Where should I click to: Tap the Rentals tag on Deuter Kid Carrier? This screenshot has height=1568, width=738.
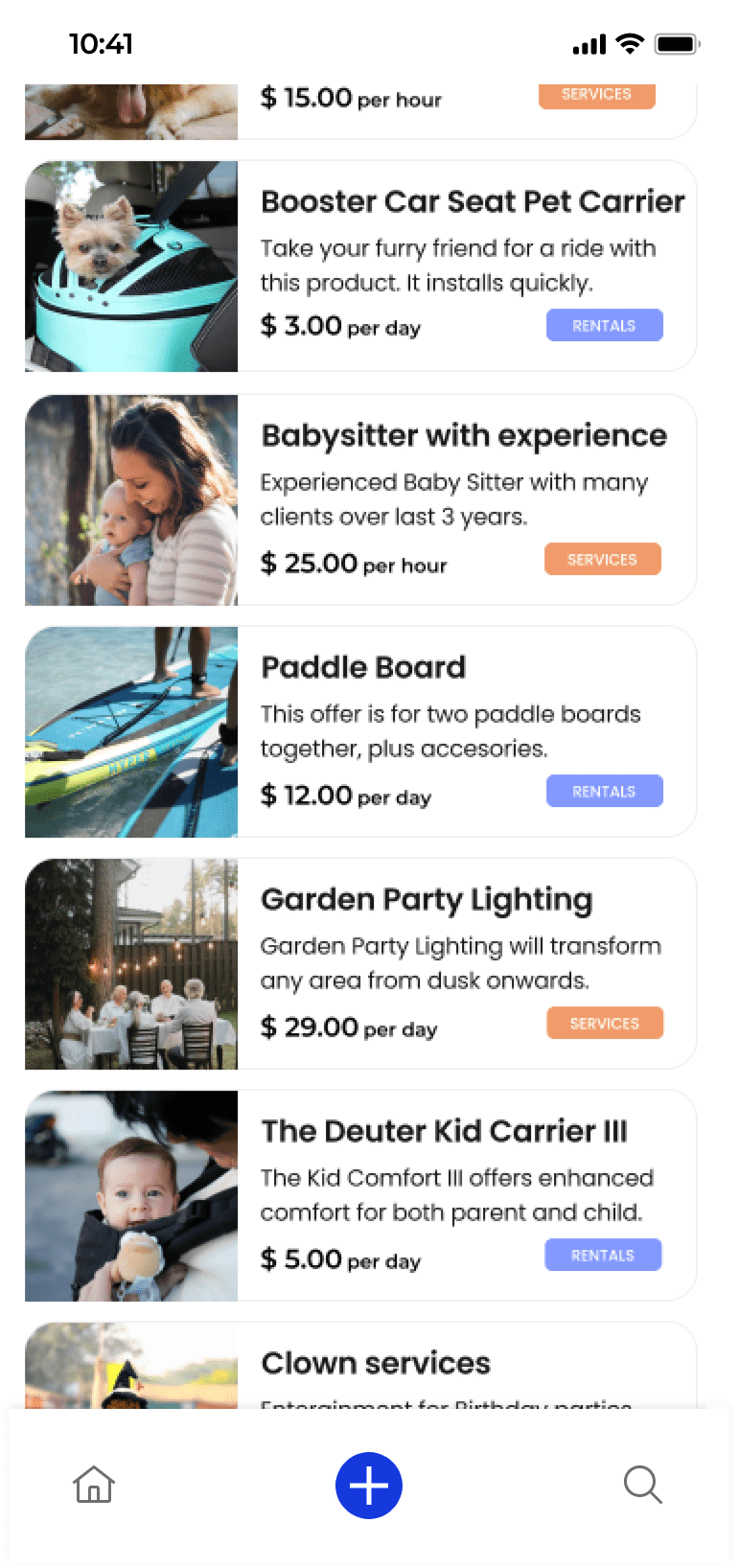(x=604, y=1256)
